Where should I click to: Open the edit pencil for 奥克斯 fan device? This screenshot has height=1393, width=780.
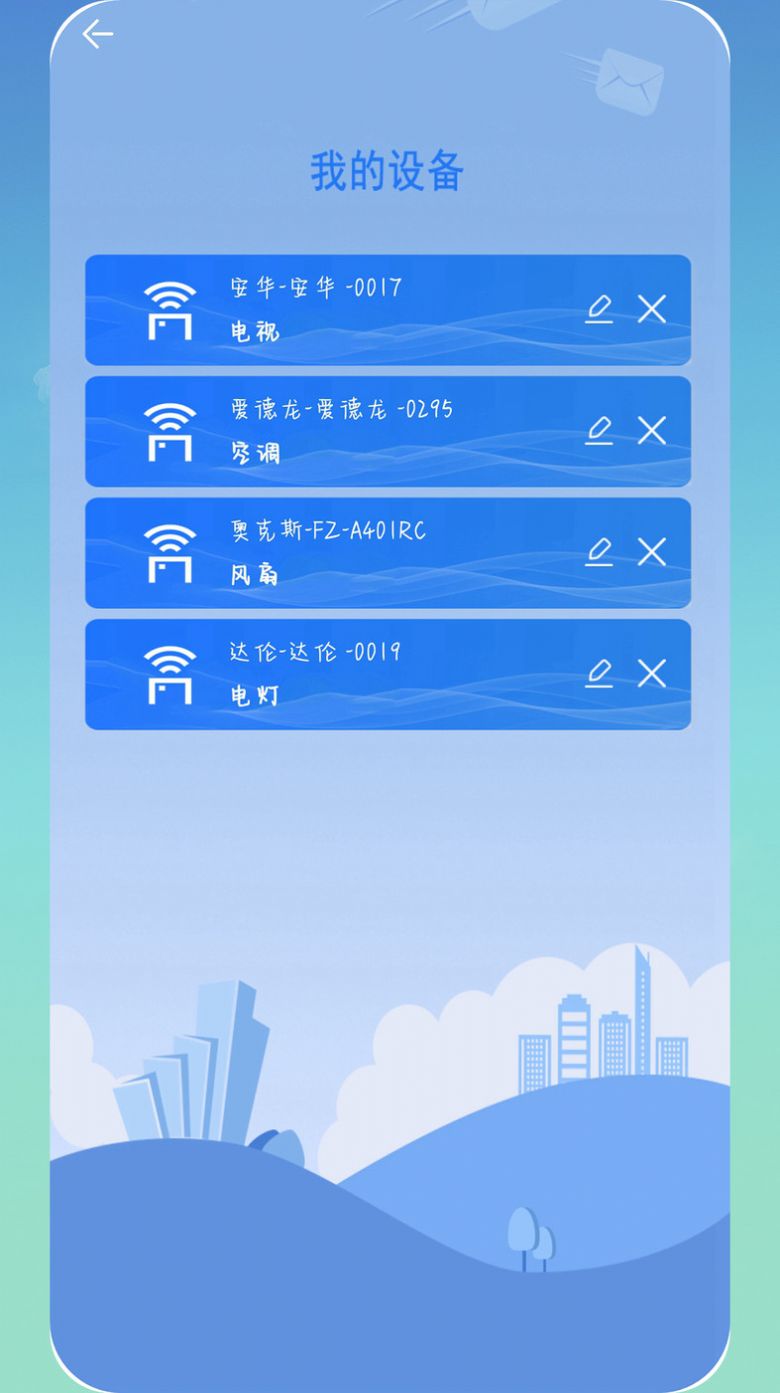(600, 554)
